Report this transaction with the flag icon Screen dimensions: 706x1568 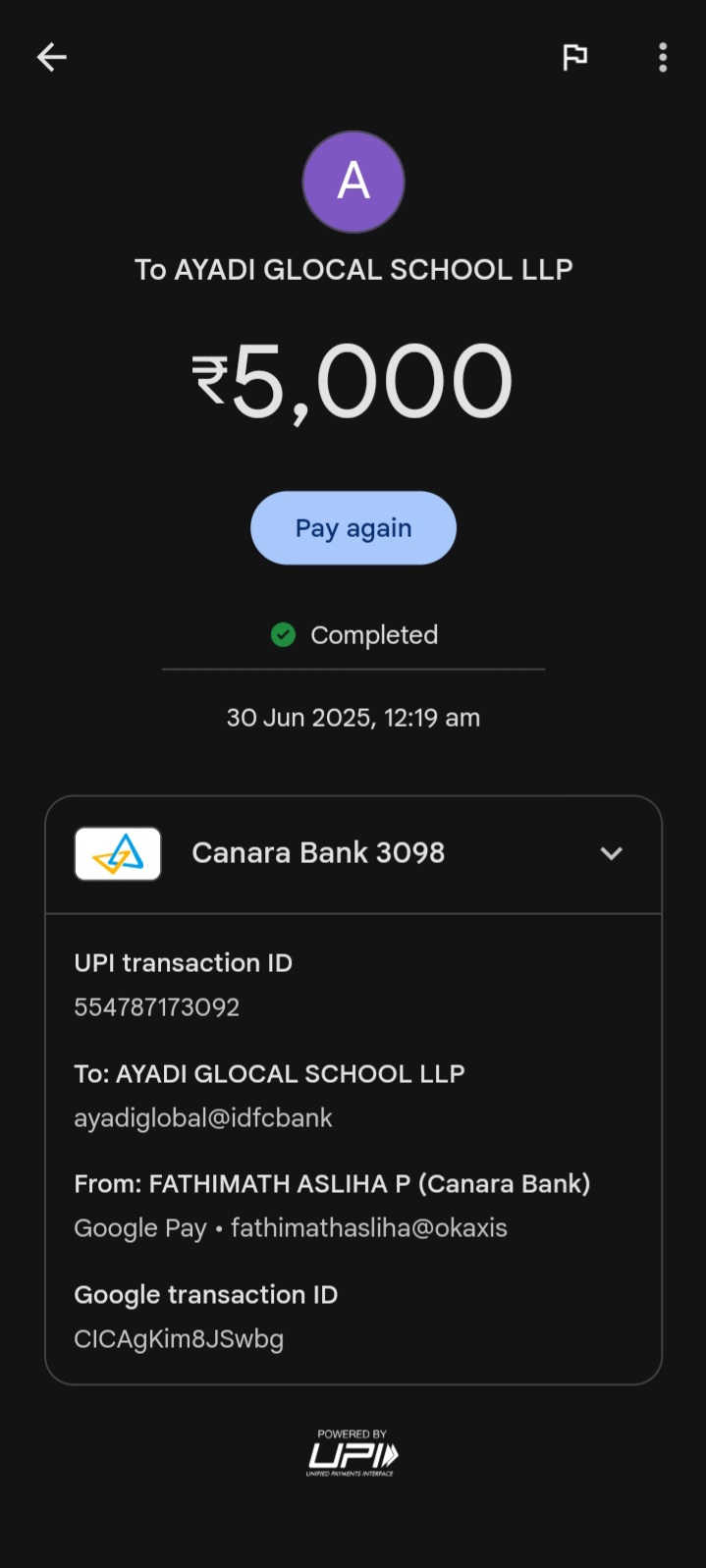click(574, 58)
